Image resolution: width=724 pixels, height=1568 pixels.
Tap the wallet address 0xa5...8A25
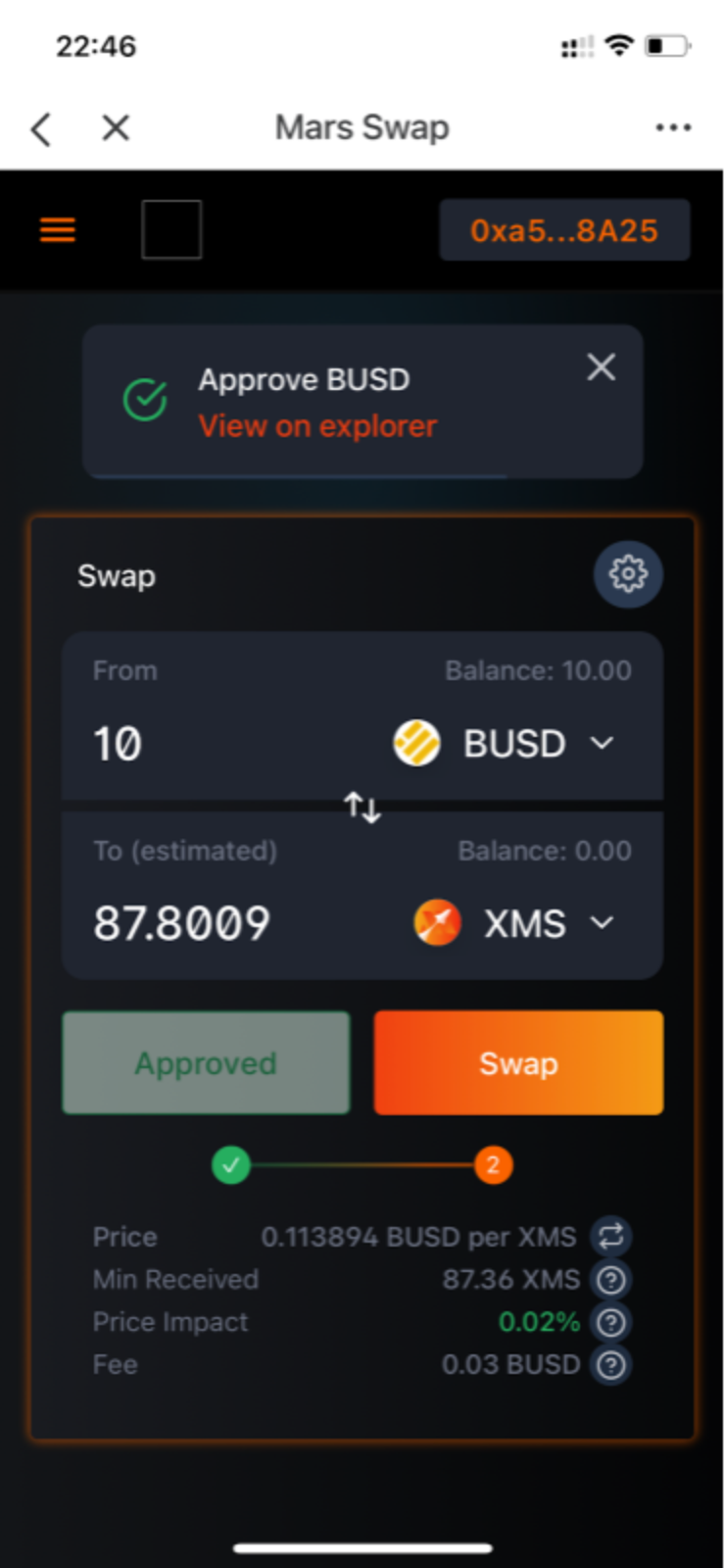click(x=564, y=230)
